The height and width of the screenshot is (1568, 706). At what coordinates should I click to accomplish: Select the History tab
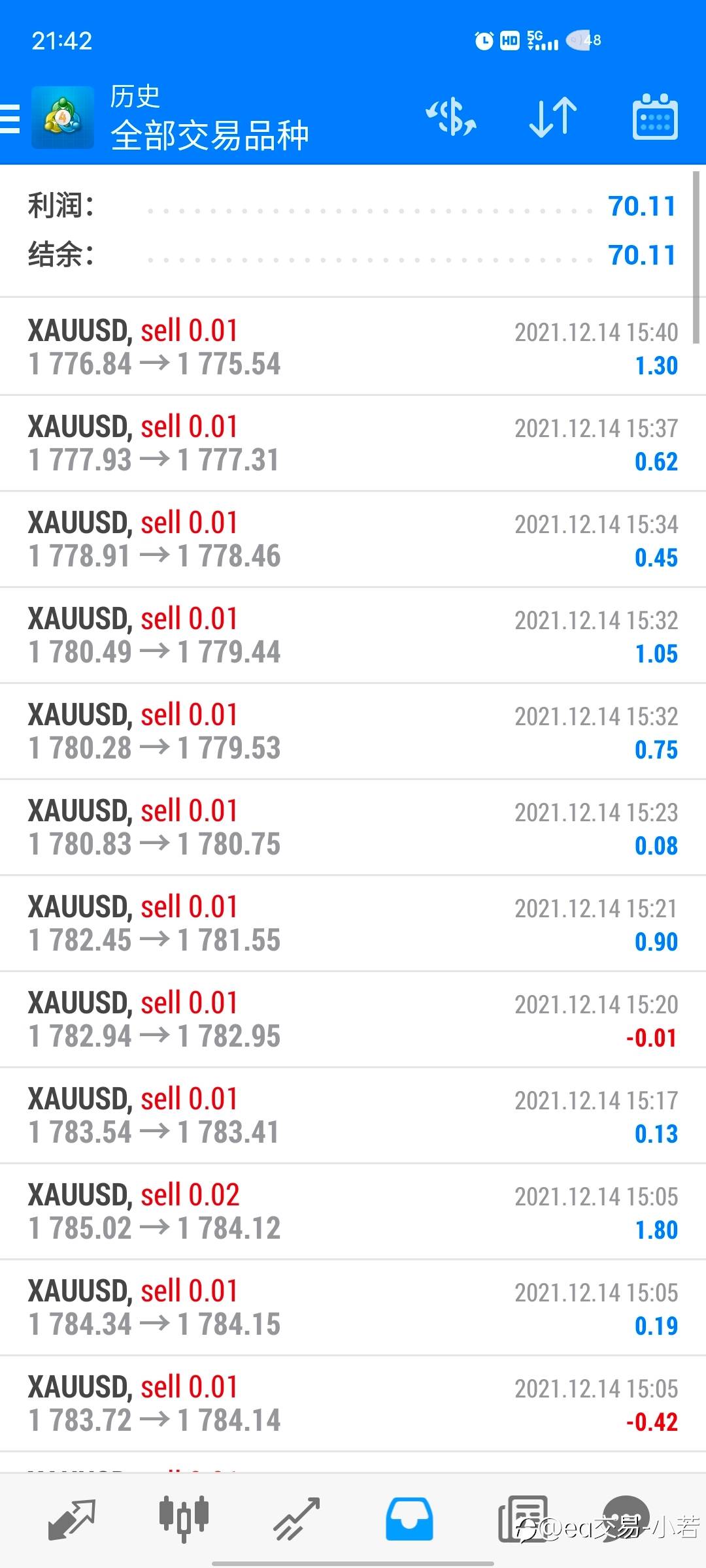click(409, 1518)
